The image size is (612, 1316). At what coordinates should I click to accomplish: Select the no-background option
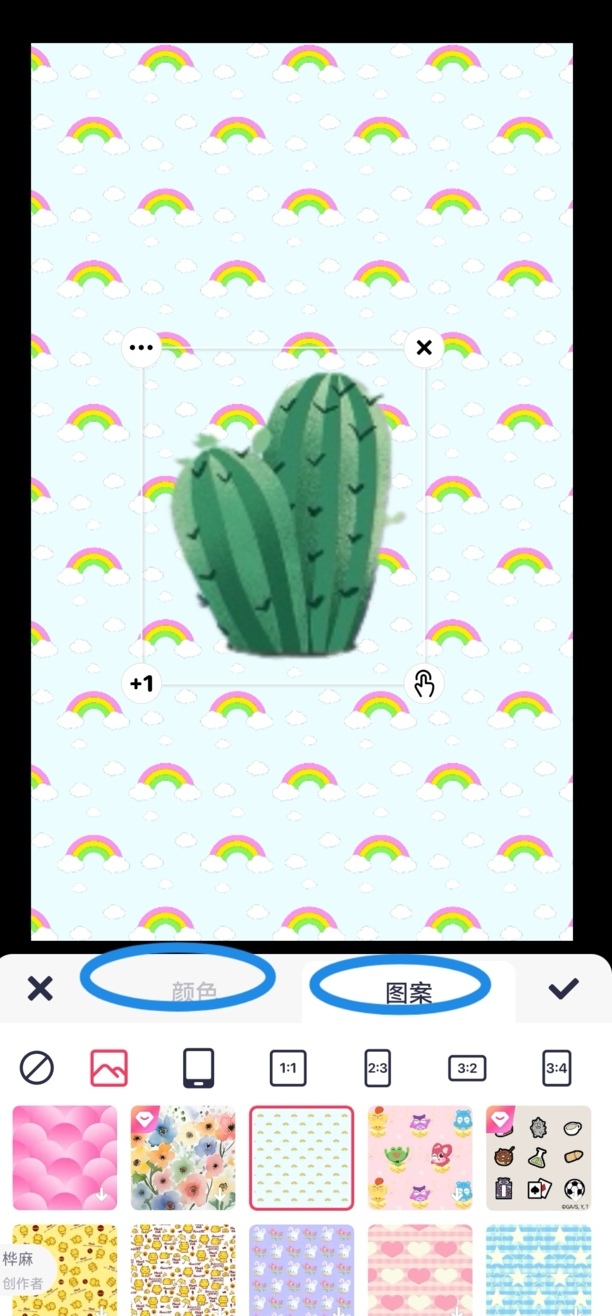click(37, 1068)
